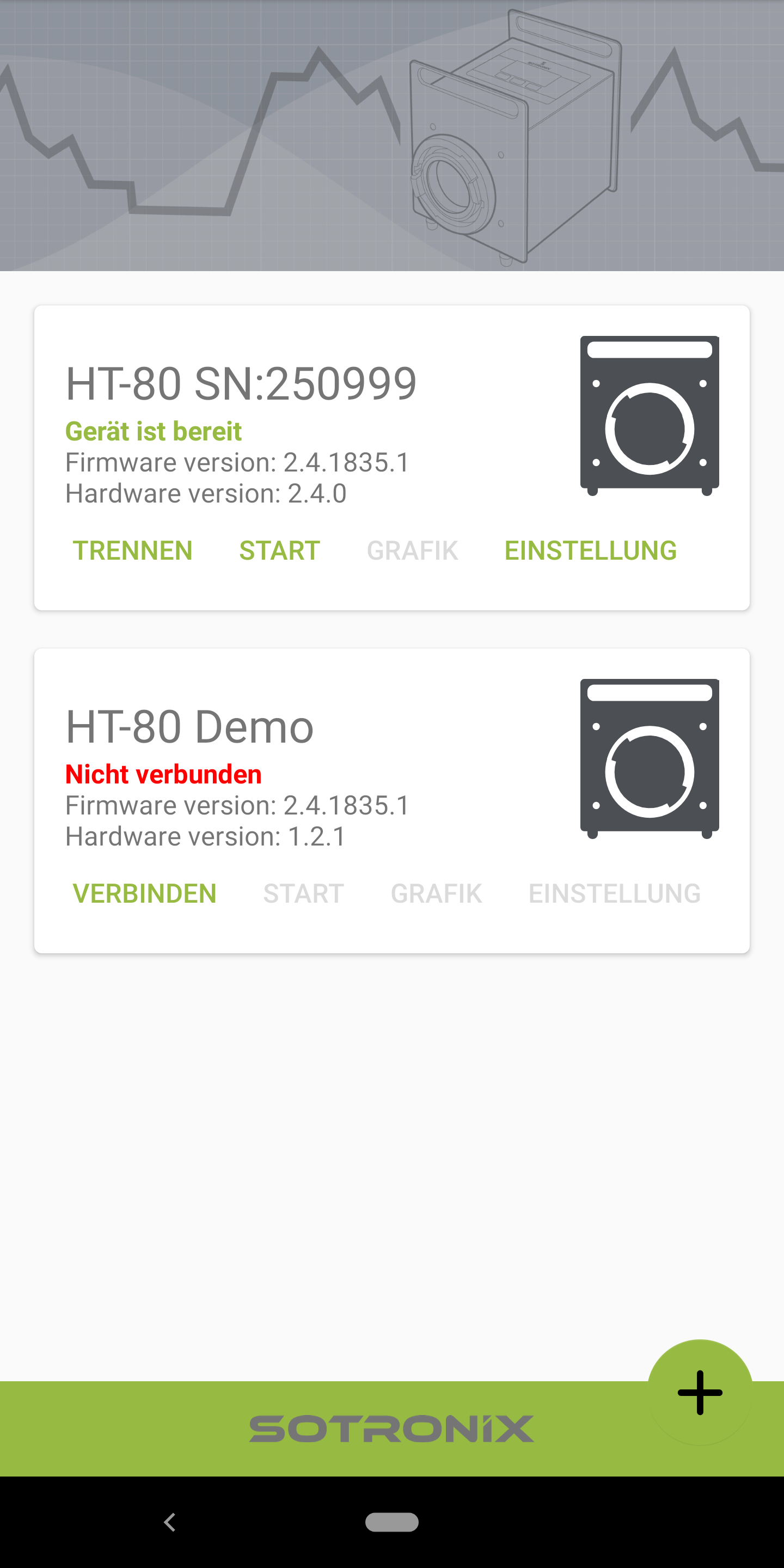Open the HT-80 Demo device card
Screen dimensions: 784x1568
point(392,800)
